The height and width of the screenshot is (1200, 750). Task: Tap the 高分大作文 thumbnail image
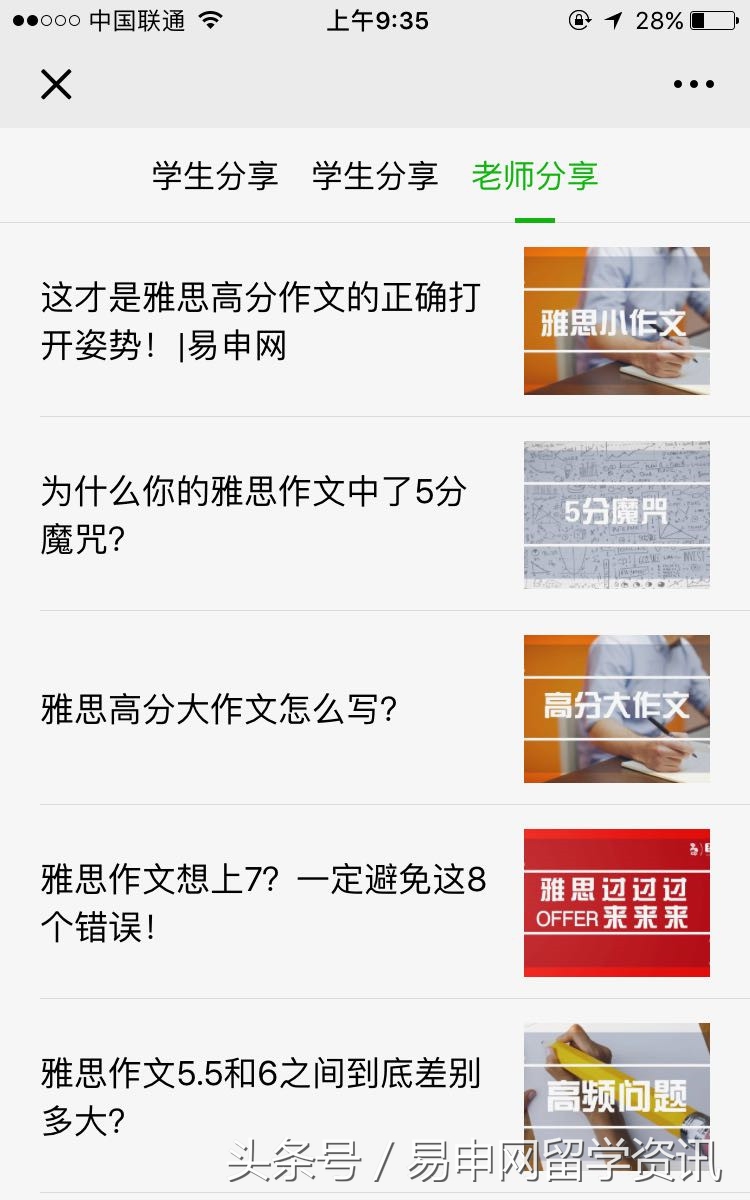[617, 707]
